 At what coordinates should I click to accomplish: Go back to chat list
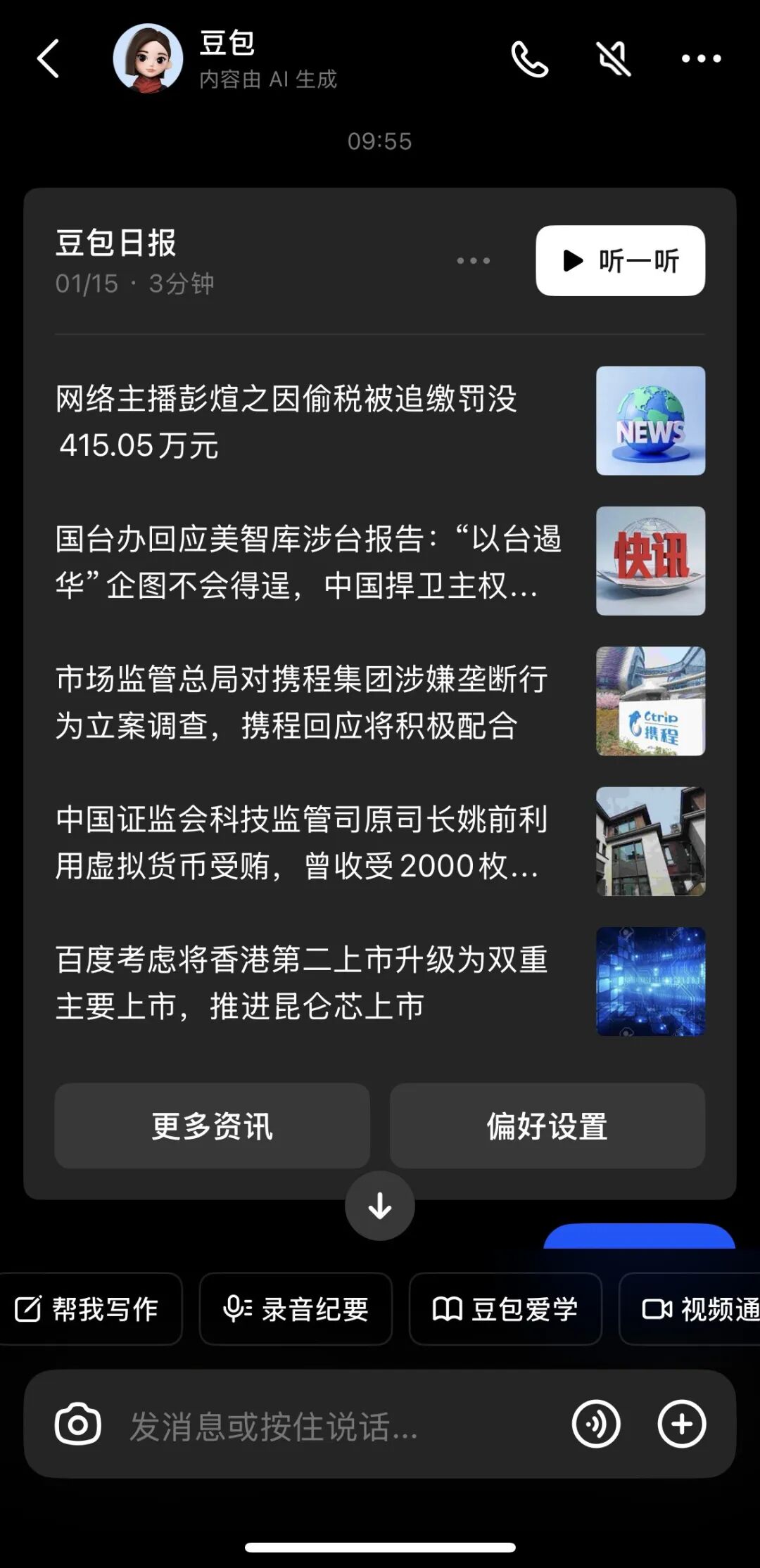47,59
